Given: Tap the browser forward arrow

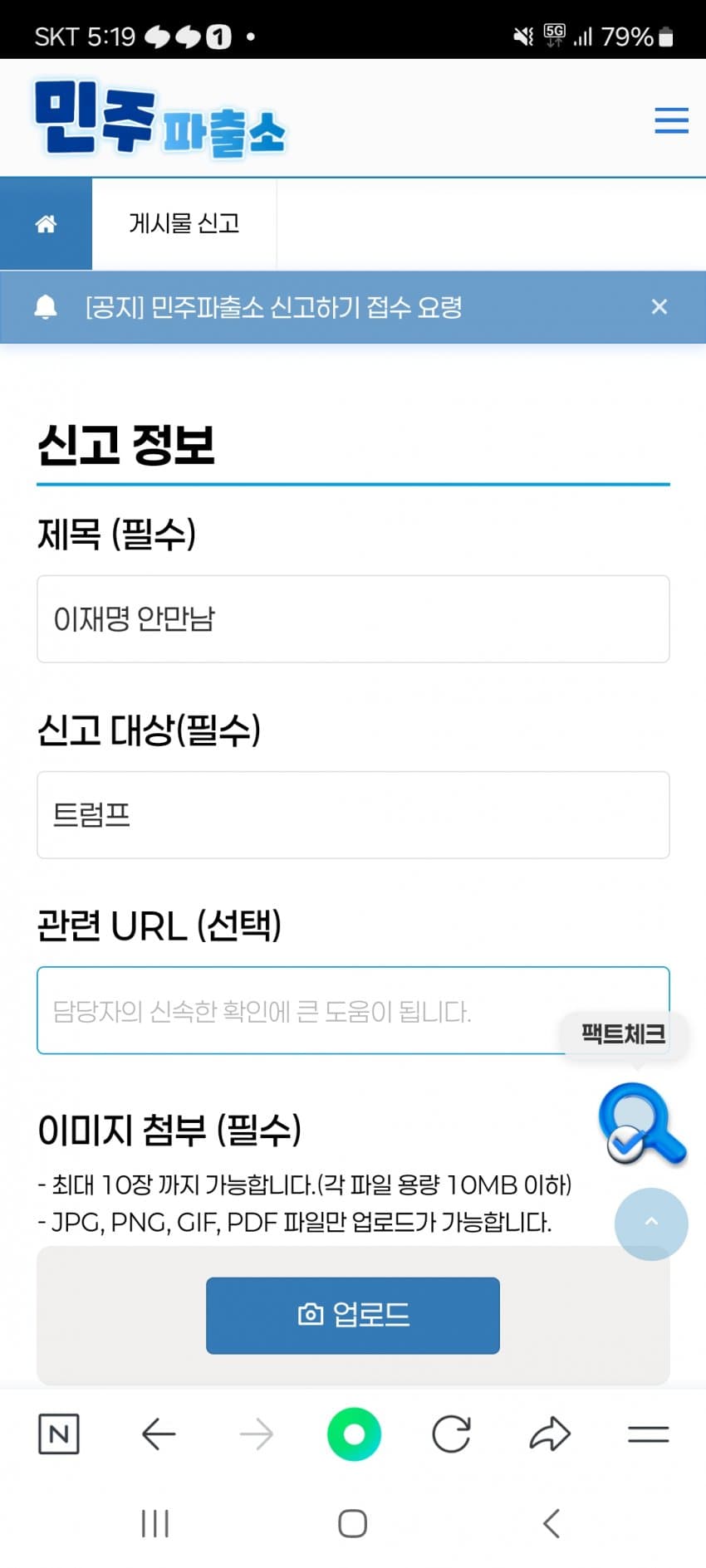Looking at the screenshot, I should point(256,1434).
